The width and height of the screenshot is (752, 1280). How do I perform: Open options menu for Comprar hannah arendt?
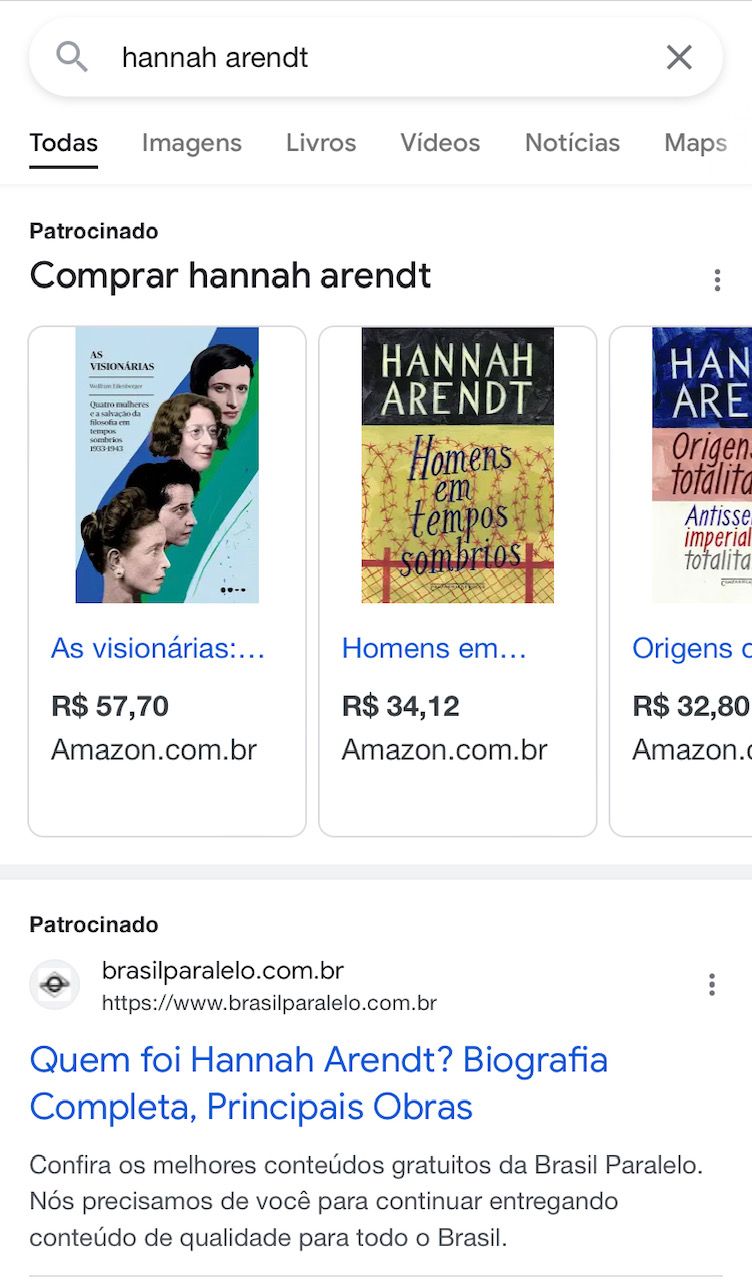click(717, 280)
